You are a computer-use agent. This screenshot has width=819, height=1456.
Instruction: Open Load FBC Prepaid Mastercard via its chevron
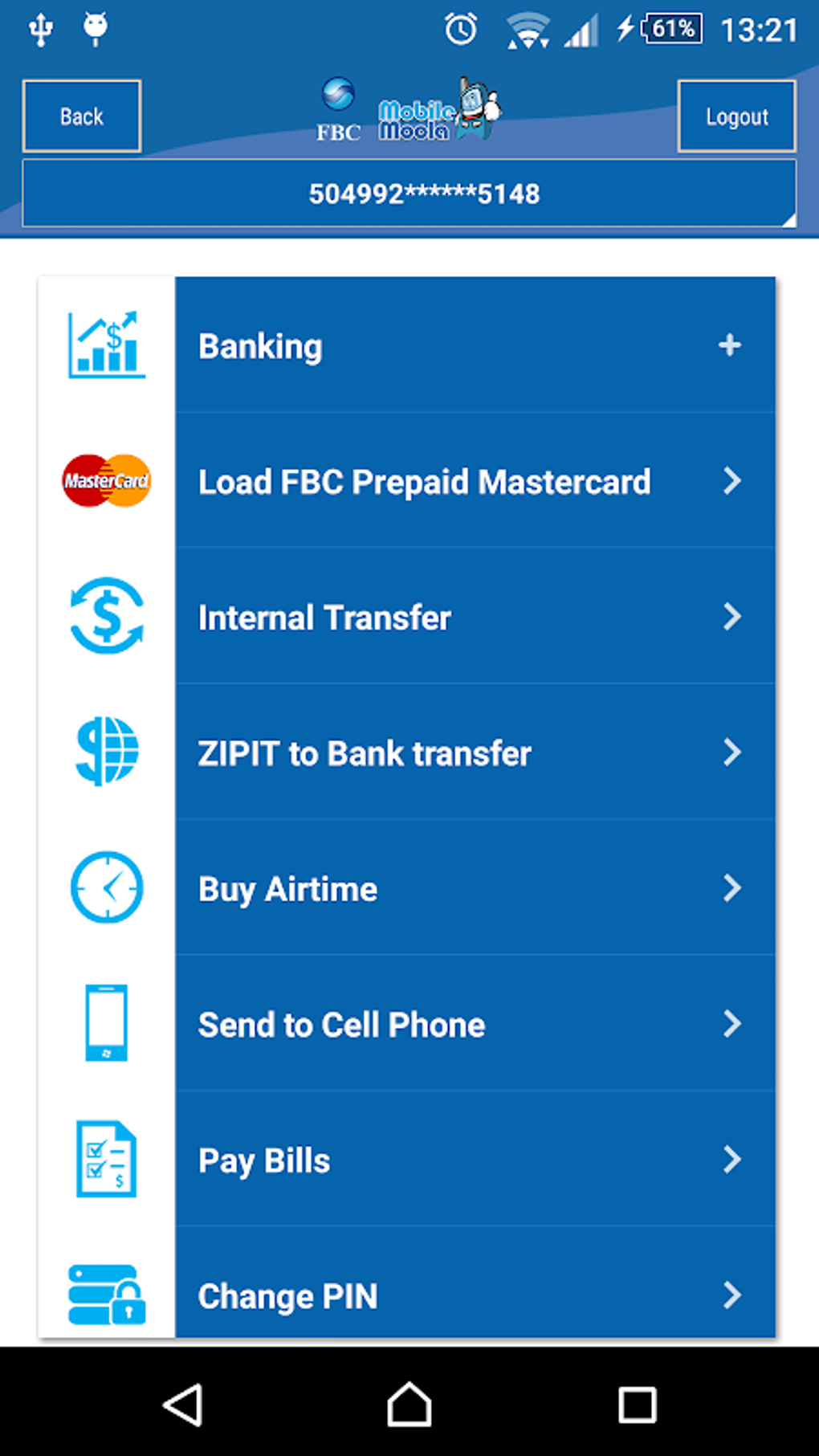(x=732, y=480)
